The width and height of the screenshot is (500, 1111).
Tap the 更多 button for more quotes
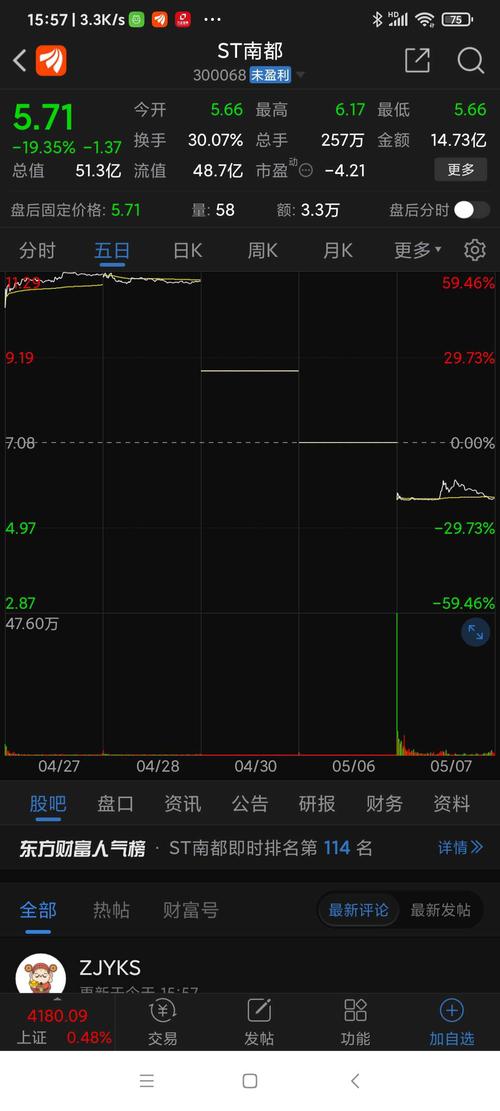click(460, 169)
